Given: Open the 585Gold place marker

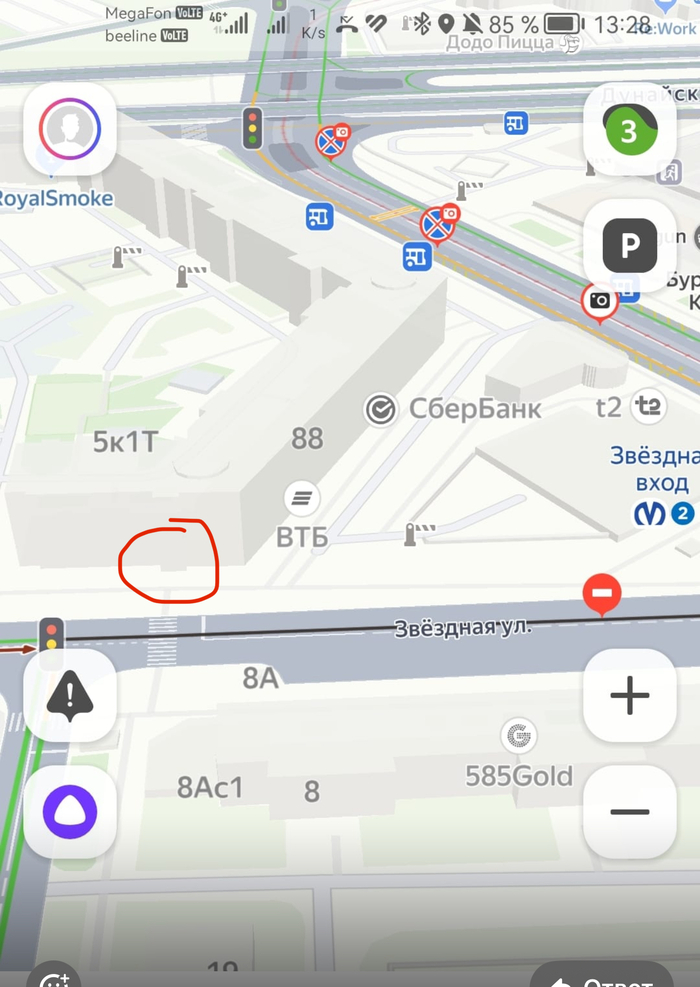Looking at the screenshot, I should tap(518, 737).
